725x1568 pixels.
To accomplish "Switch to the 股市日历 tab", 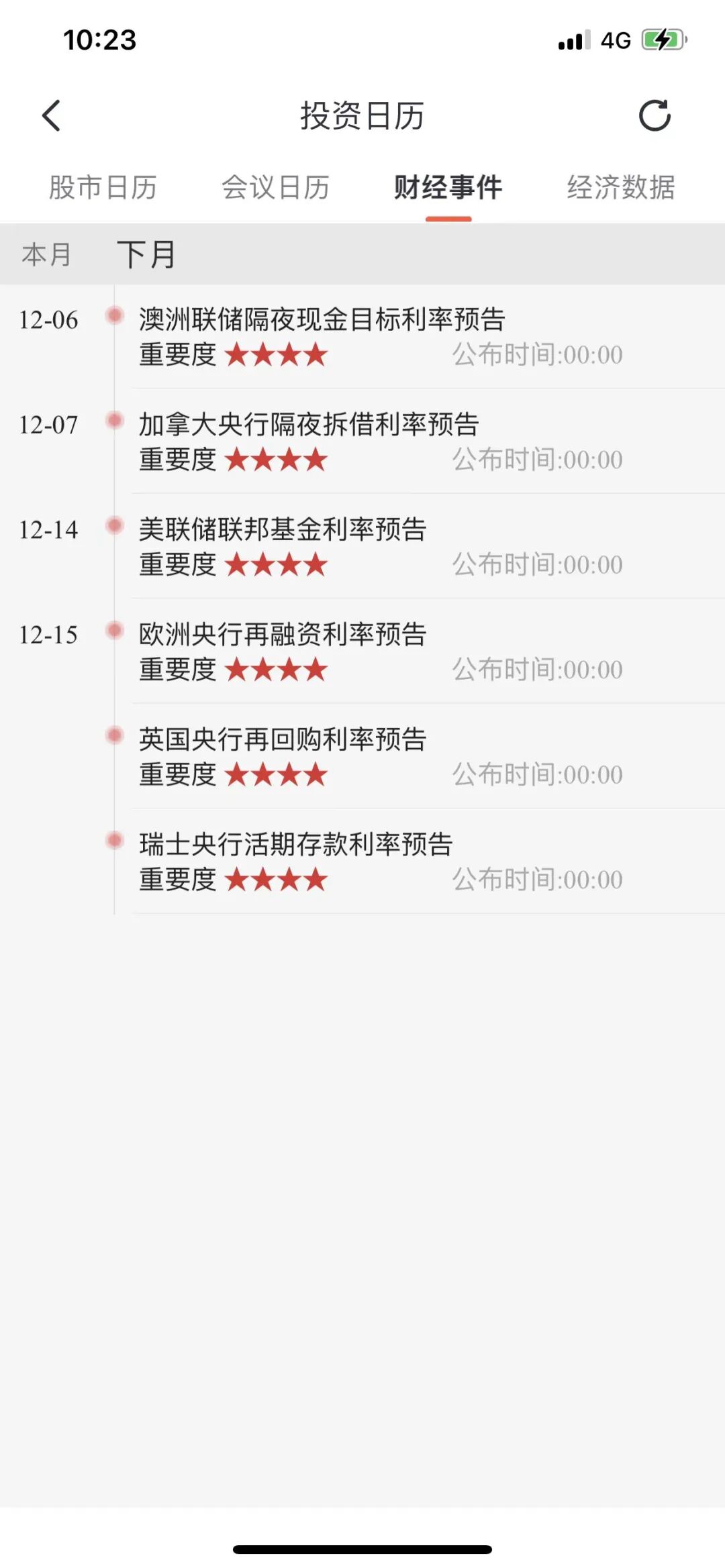I will click(103, 187).
